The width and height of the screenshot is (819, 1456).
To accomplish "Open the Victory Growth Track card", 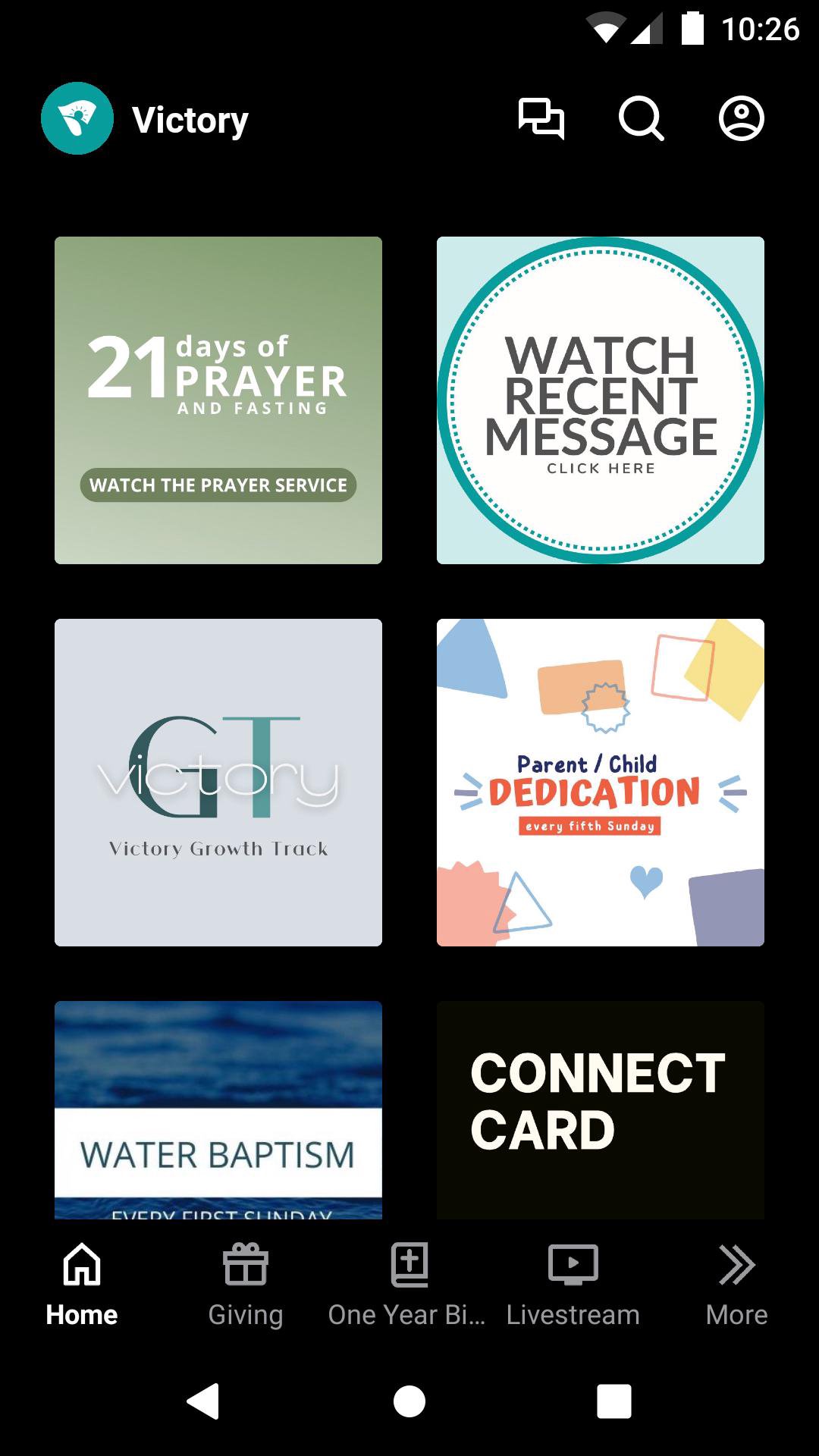I will point(218,783).
